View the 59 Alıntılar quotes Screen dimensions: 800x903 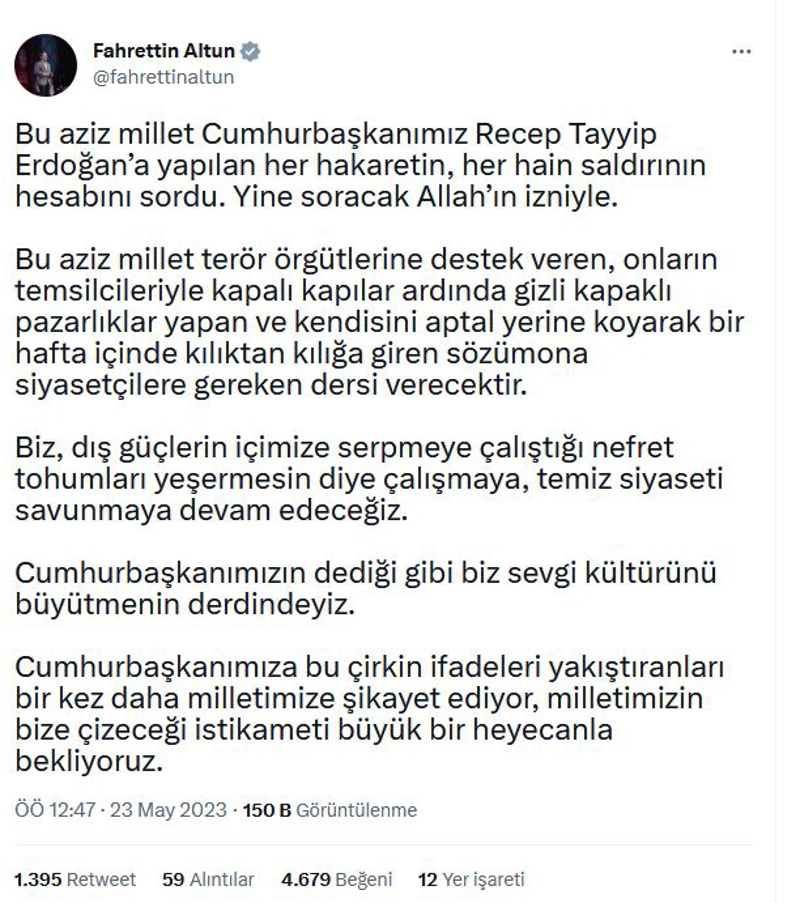[x=208, y=880]
